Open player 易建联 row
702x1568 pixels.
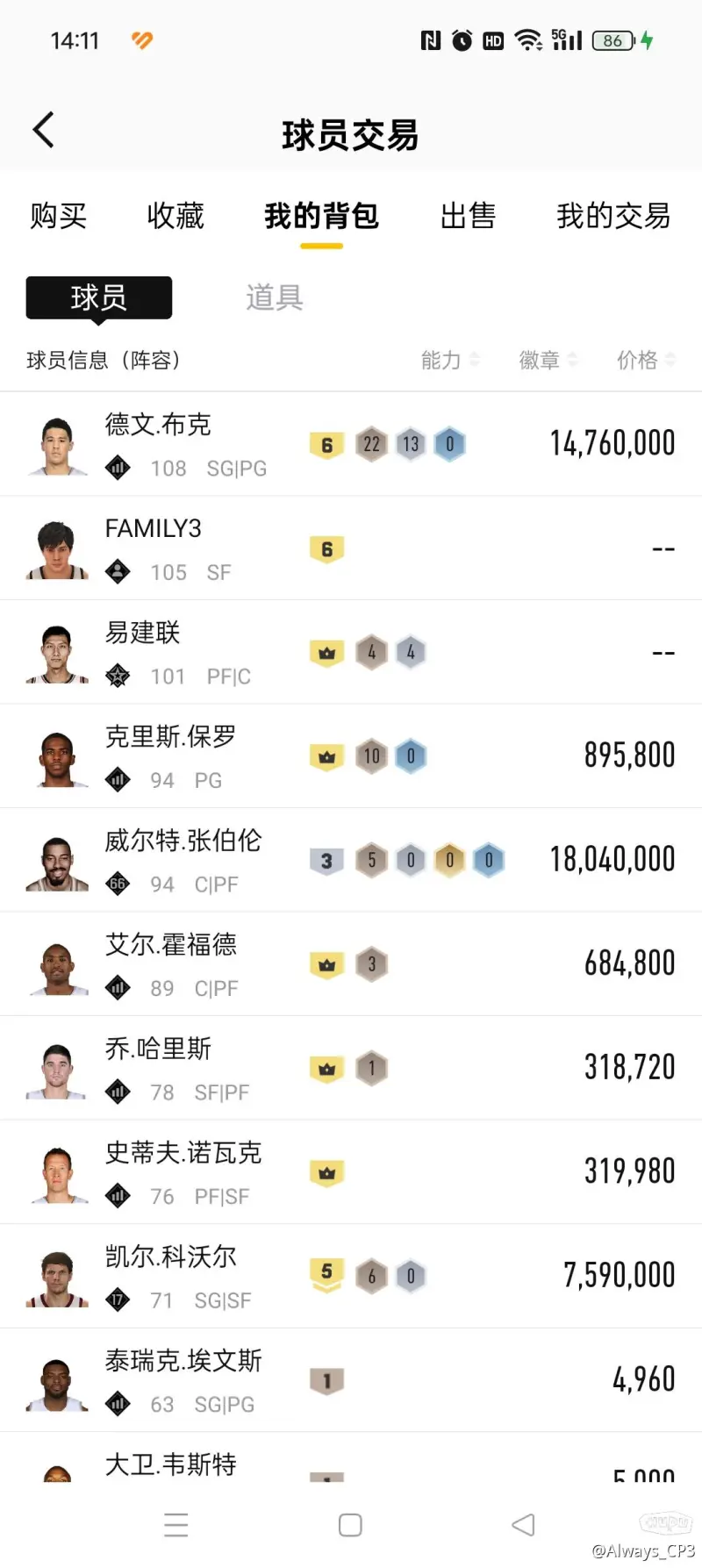[351, 652]
